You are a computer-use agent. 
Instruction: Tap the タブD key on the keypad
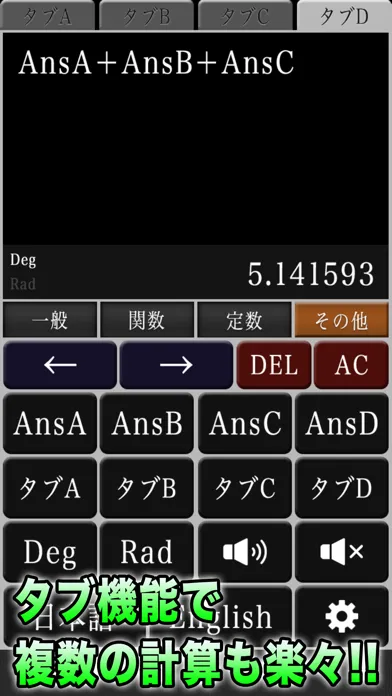[342, 488]
